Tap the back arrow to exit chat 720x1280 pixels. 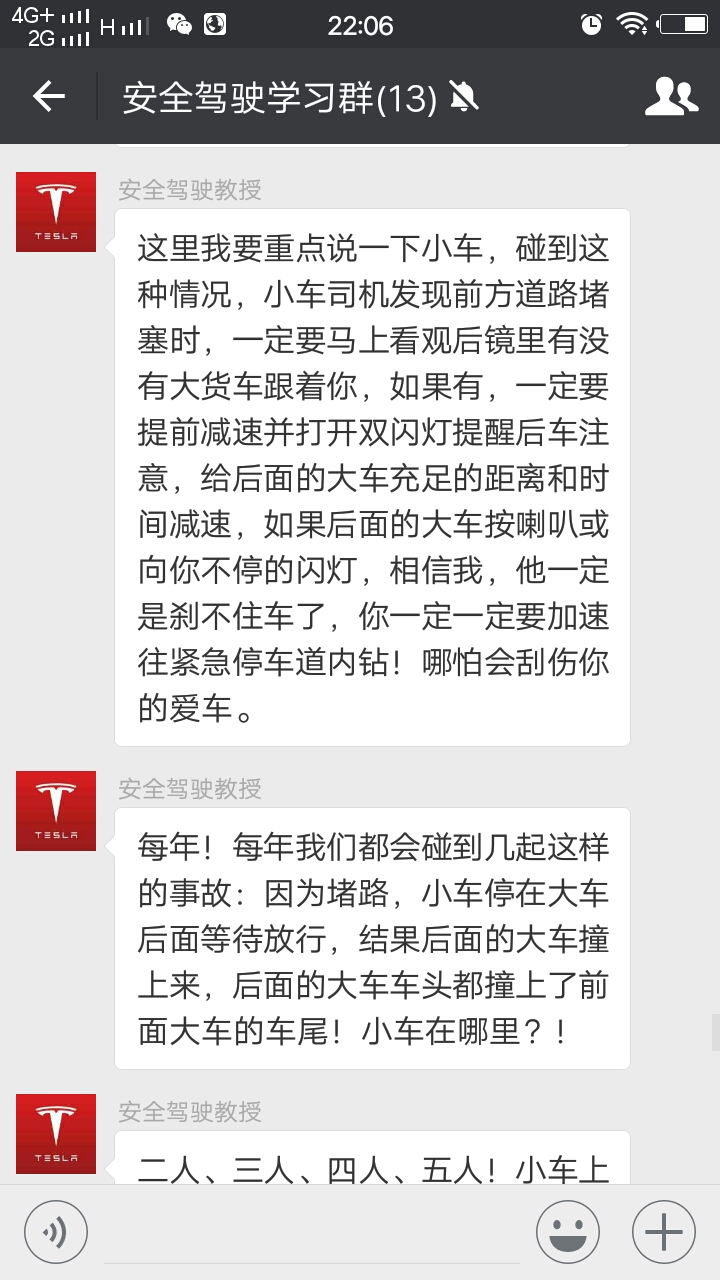[48, 97]
